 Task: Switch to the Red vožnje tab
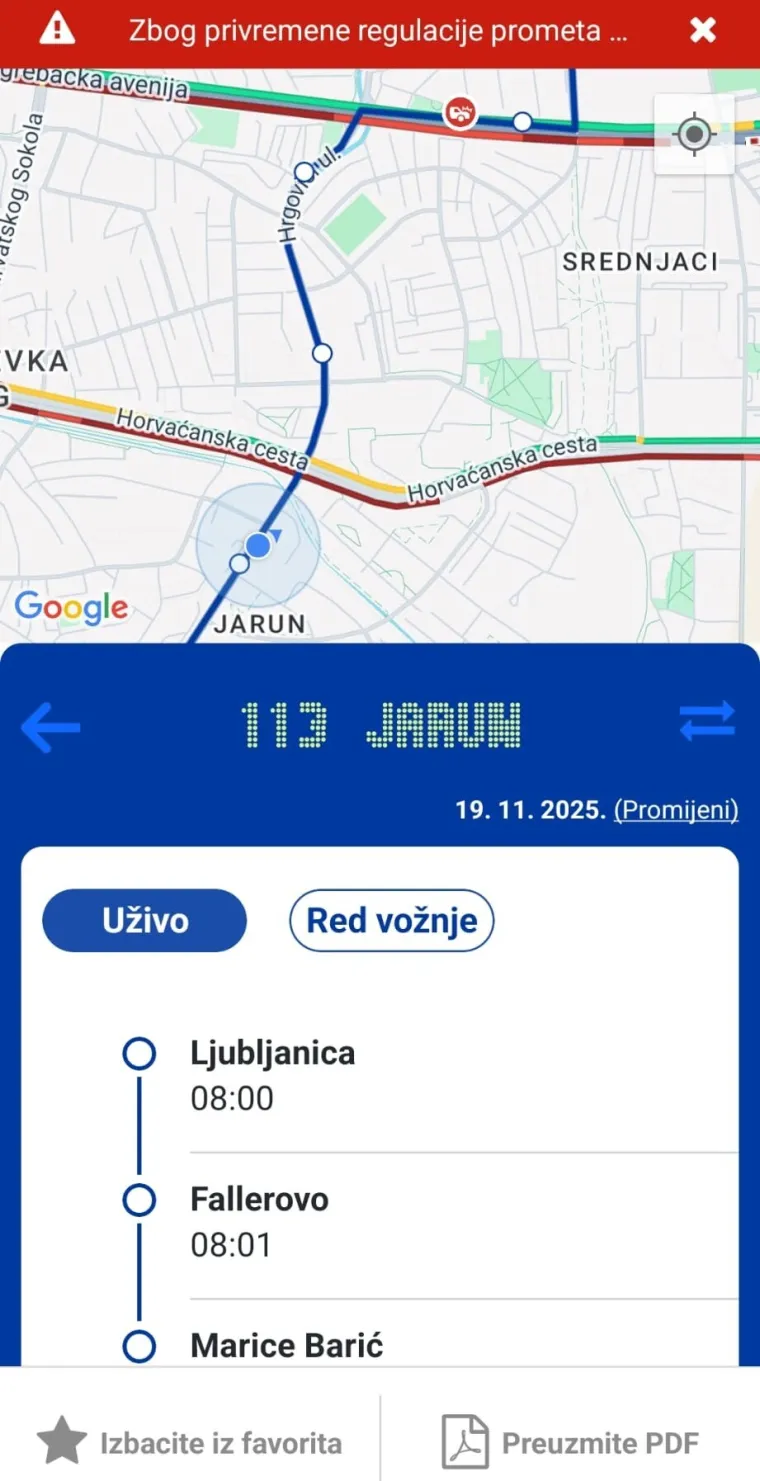tap(391, 920)
